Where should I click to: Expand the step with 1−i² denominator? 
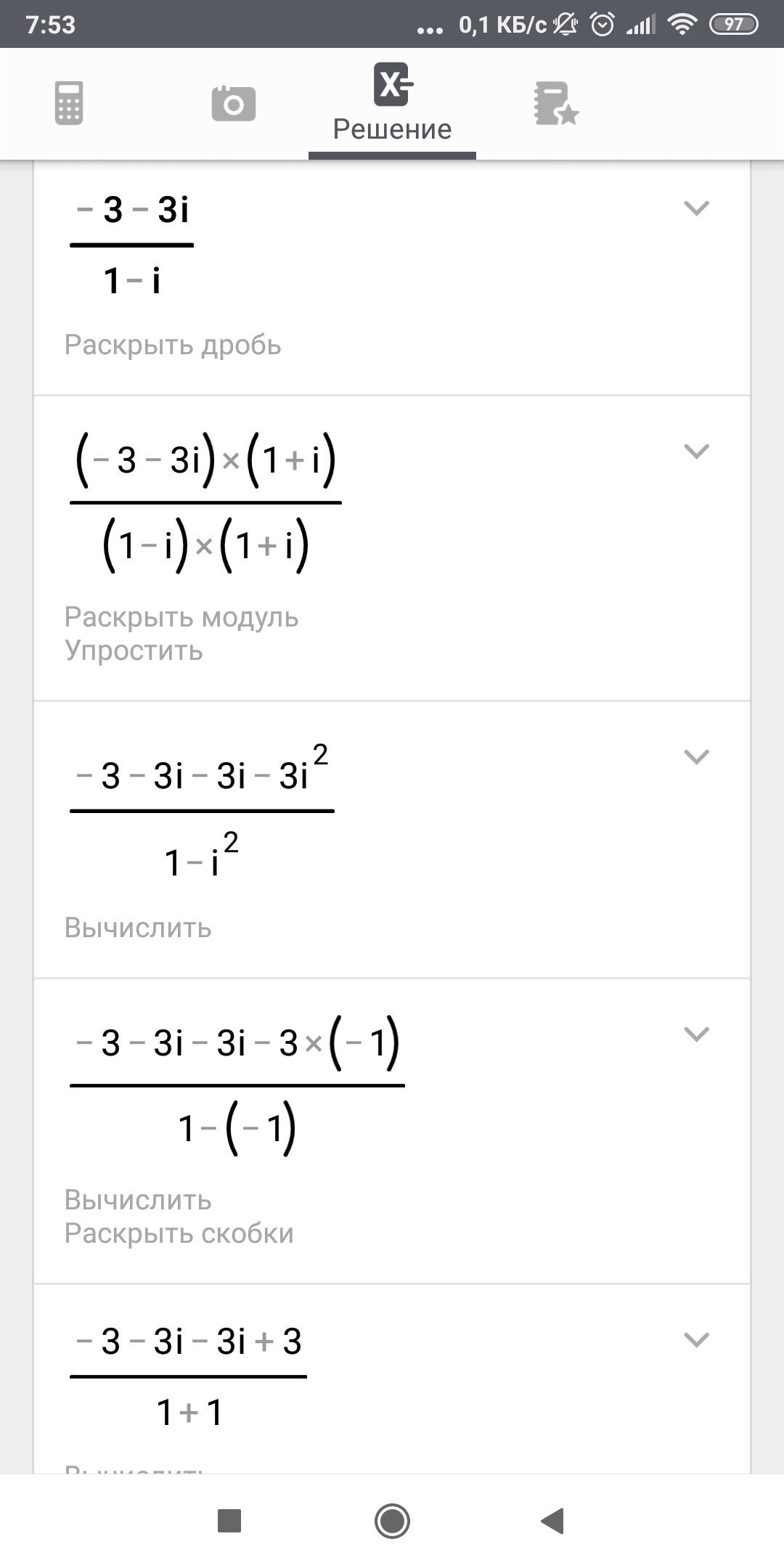pos(696,757)
